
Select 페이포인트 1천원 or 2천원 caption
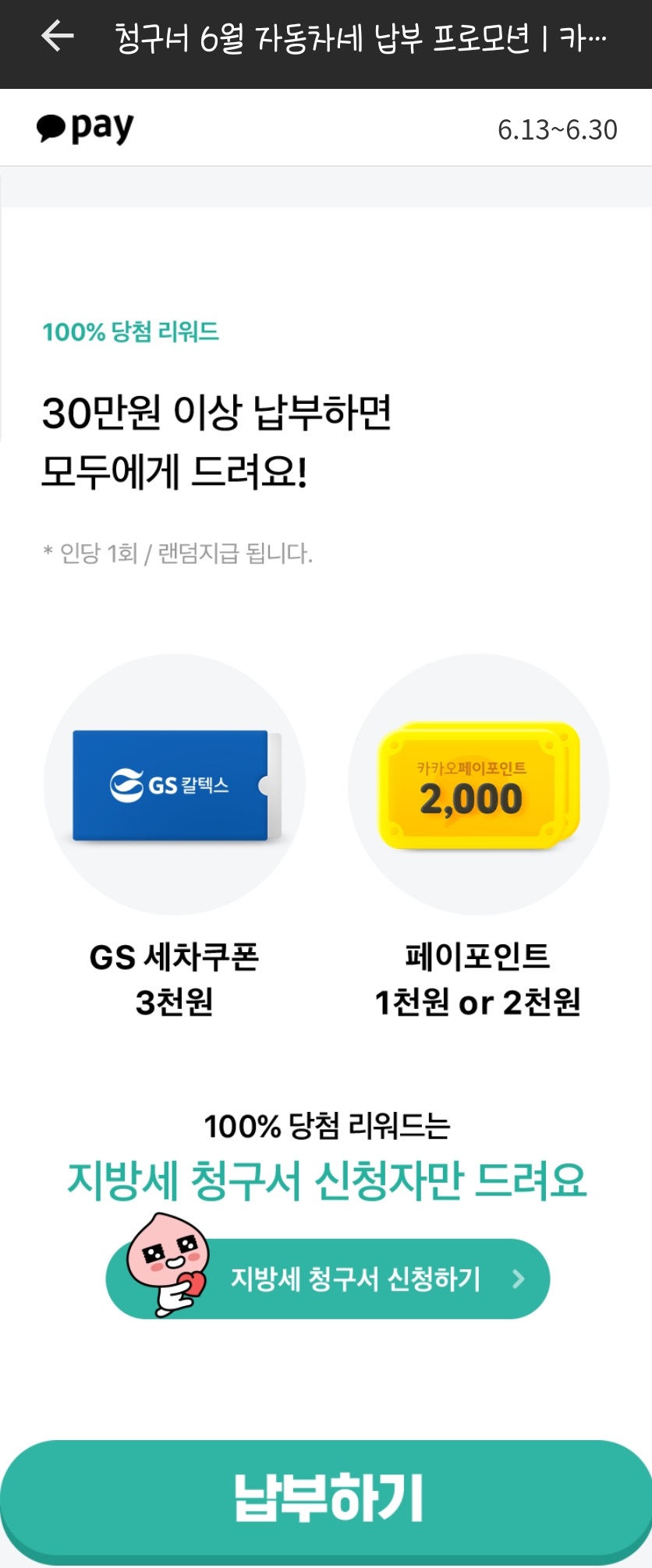478,980
